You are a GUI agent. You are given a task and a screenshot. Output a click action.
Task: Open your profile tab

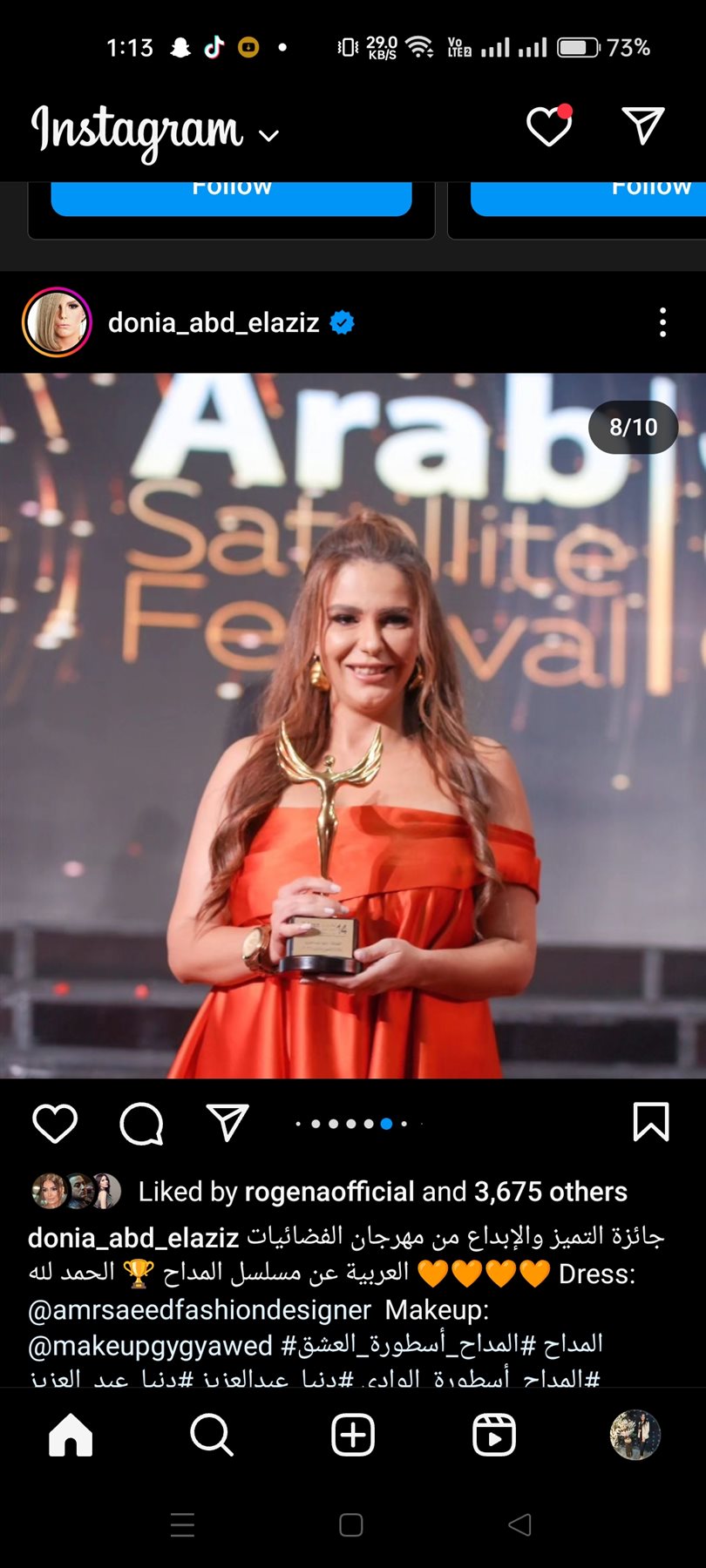point(635,1435)
